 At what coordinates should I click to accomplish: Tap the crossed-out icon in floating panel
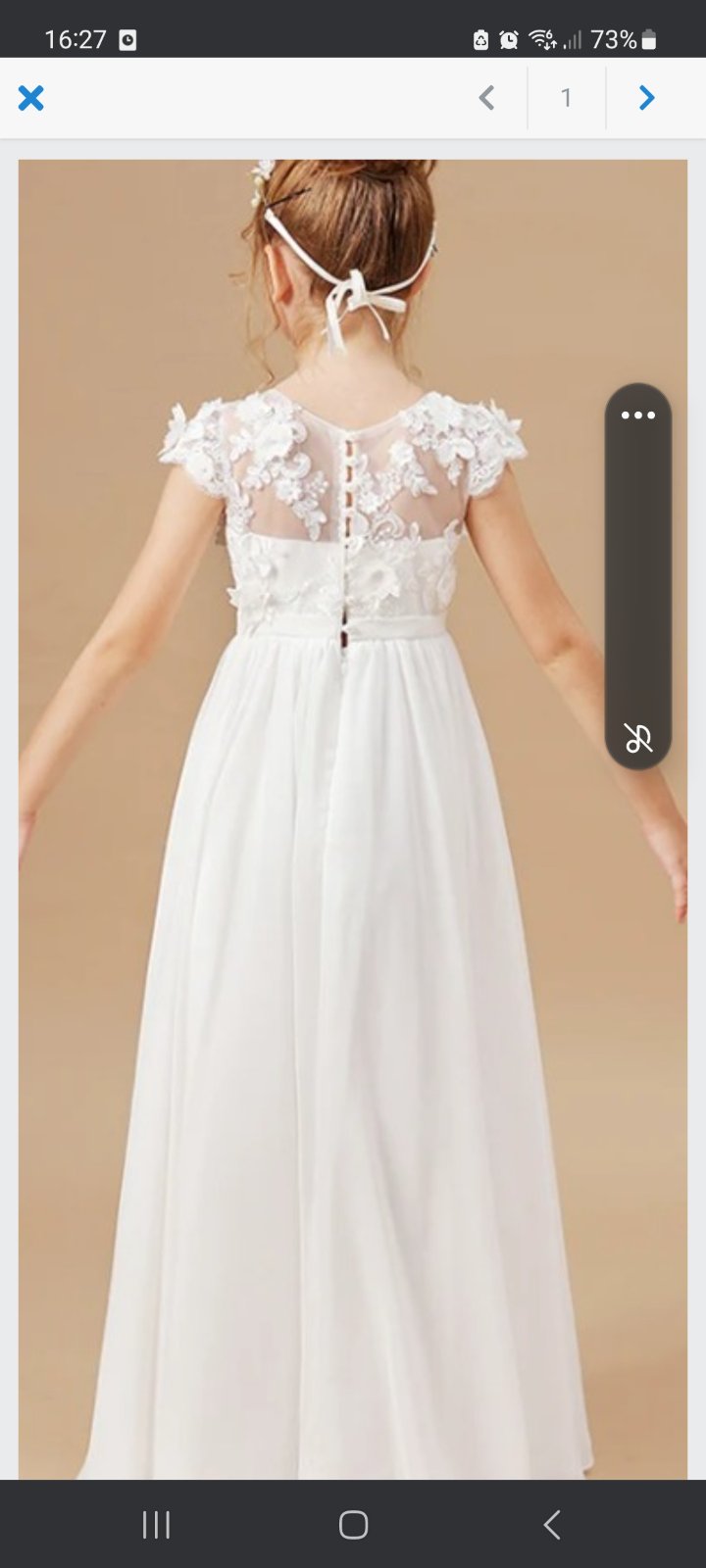coord(638,737)
